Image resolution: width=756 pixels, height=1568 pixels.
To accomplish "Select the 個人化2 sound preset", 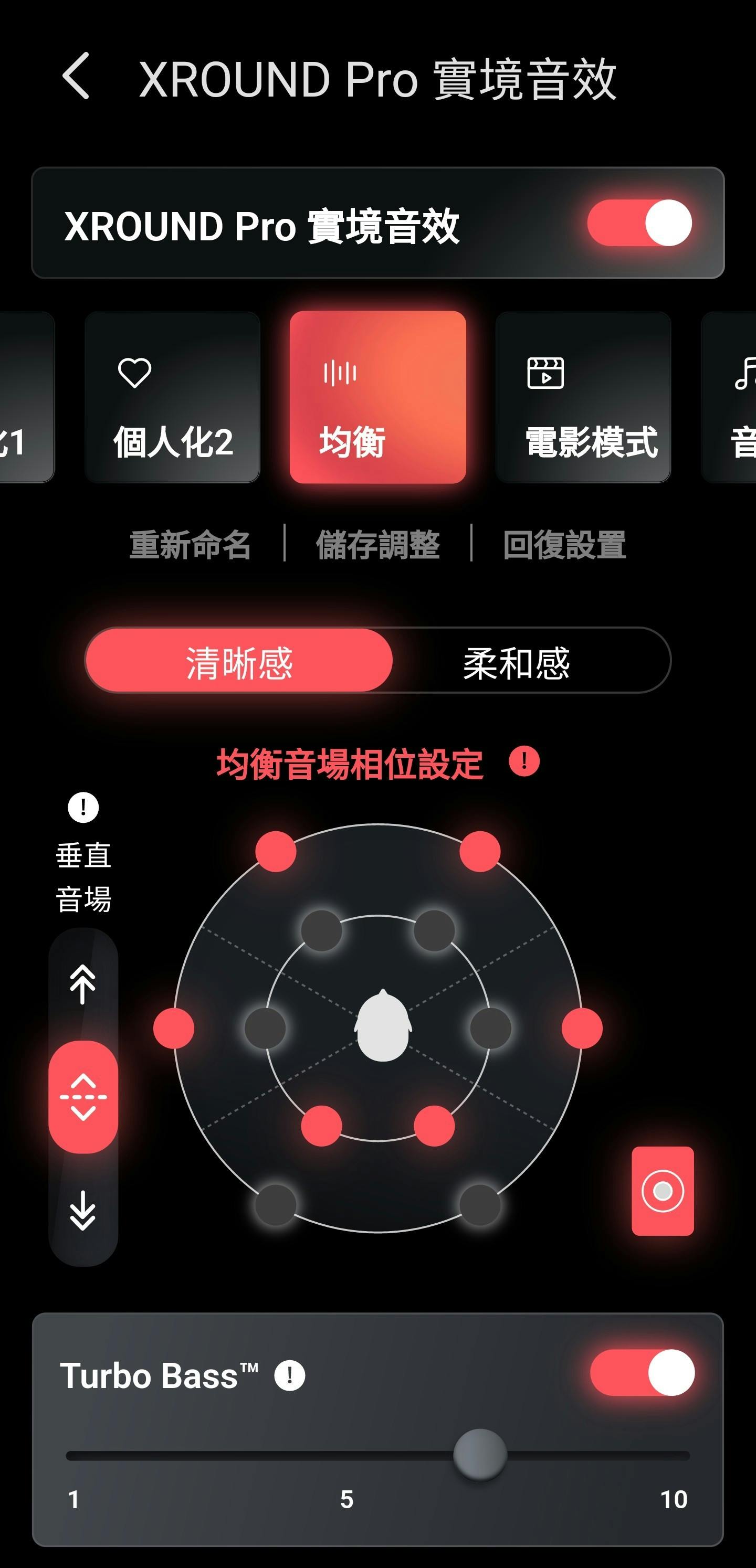I will point(172,397).
